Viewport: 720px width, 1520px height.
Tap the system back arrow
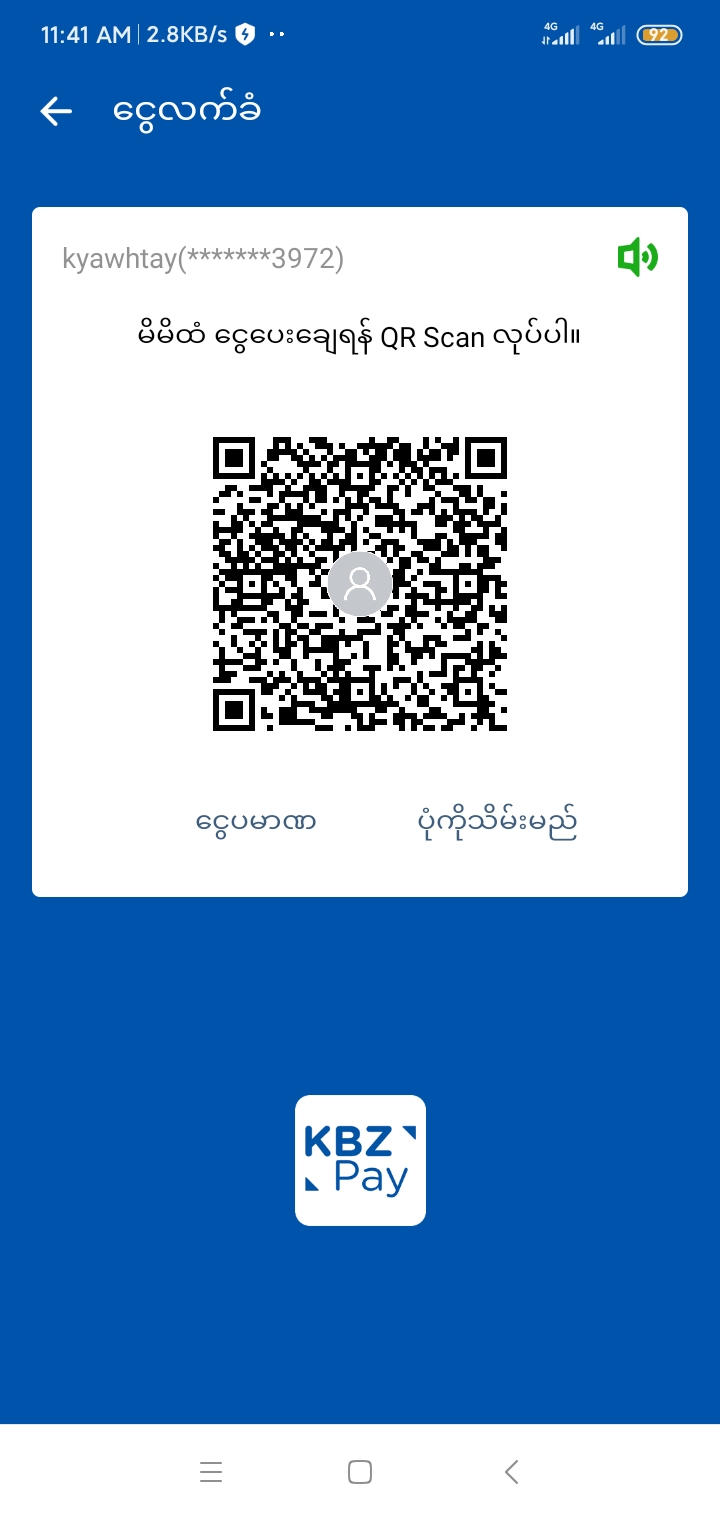click(x=511, y=1472)
